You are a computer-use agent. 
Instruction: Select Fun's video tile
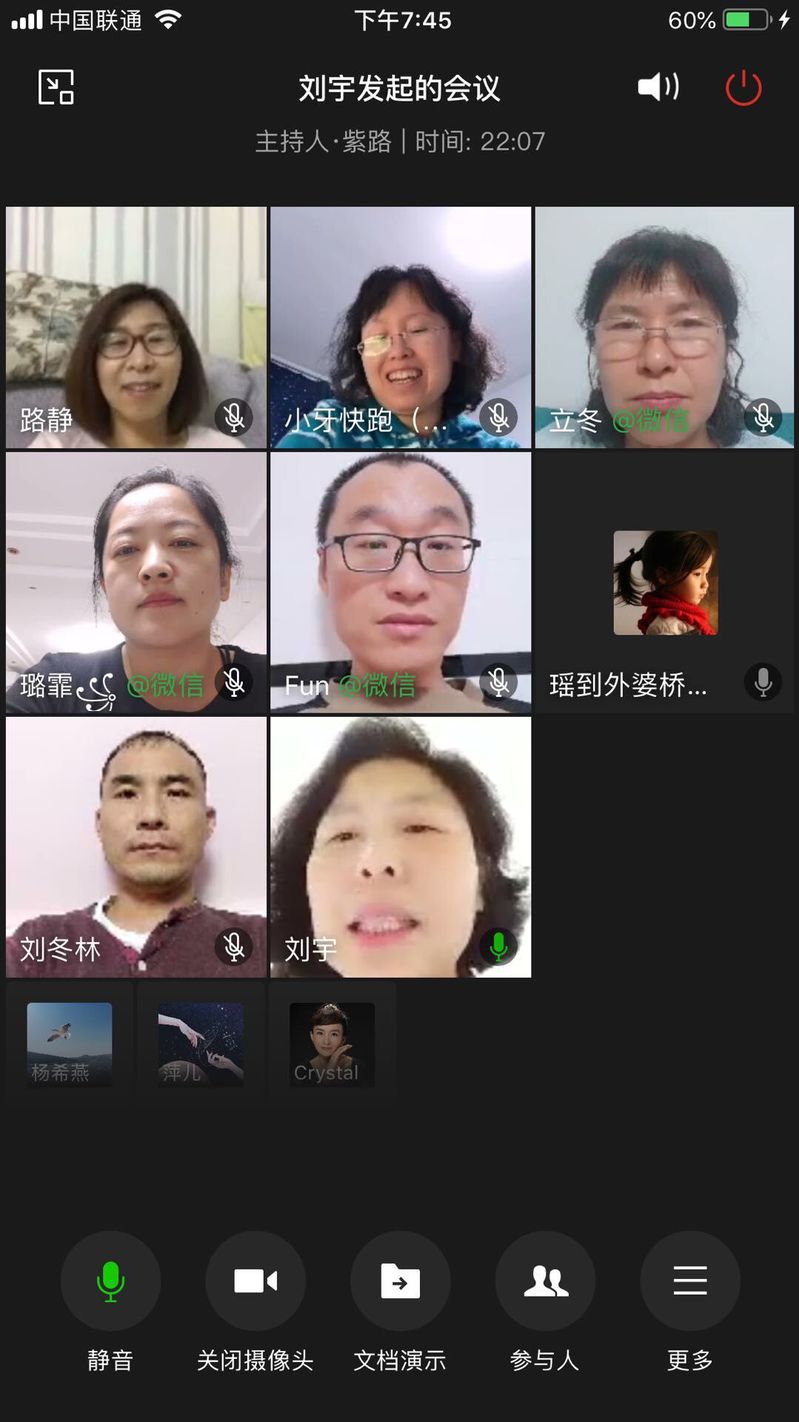400,582
